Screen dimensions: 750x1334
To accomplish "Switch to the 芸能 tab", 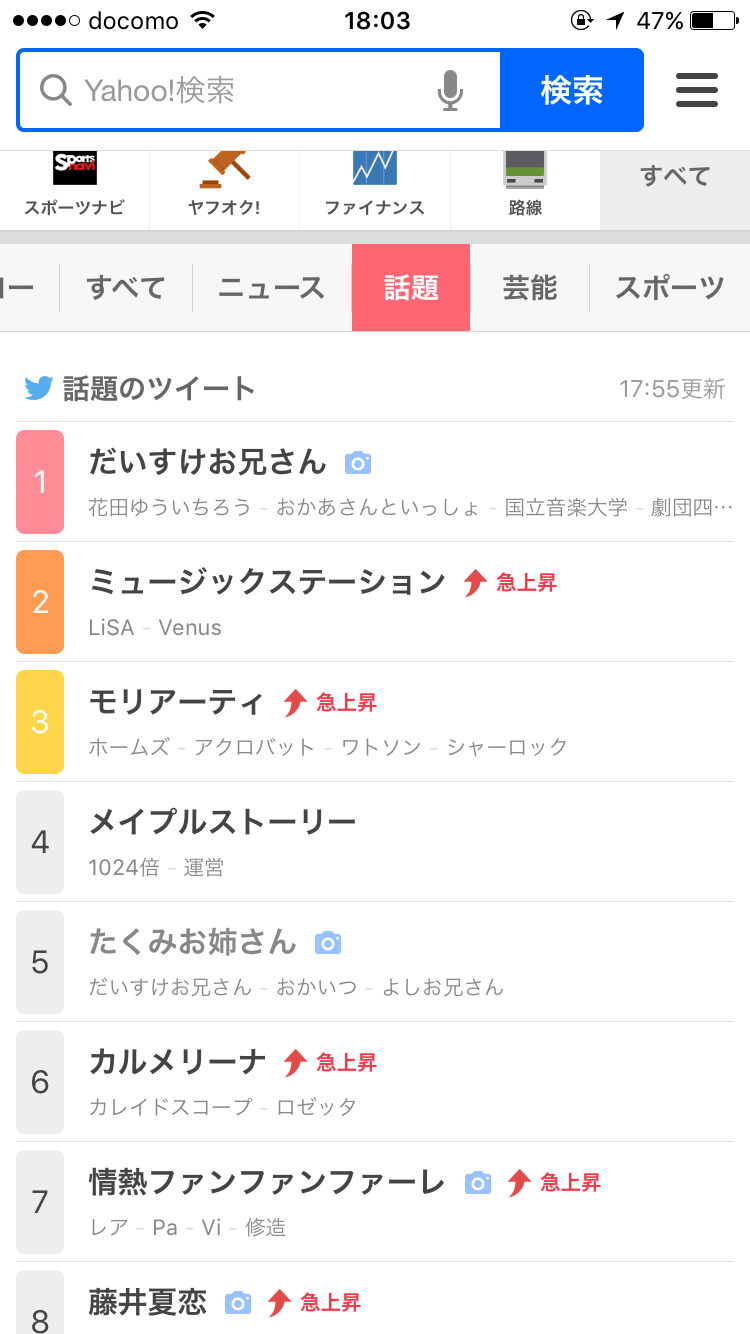I will pyautogui.click(x=529, y=288).
